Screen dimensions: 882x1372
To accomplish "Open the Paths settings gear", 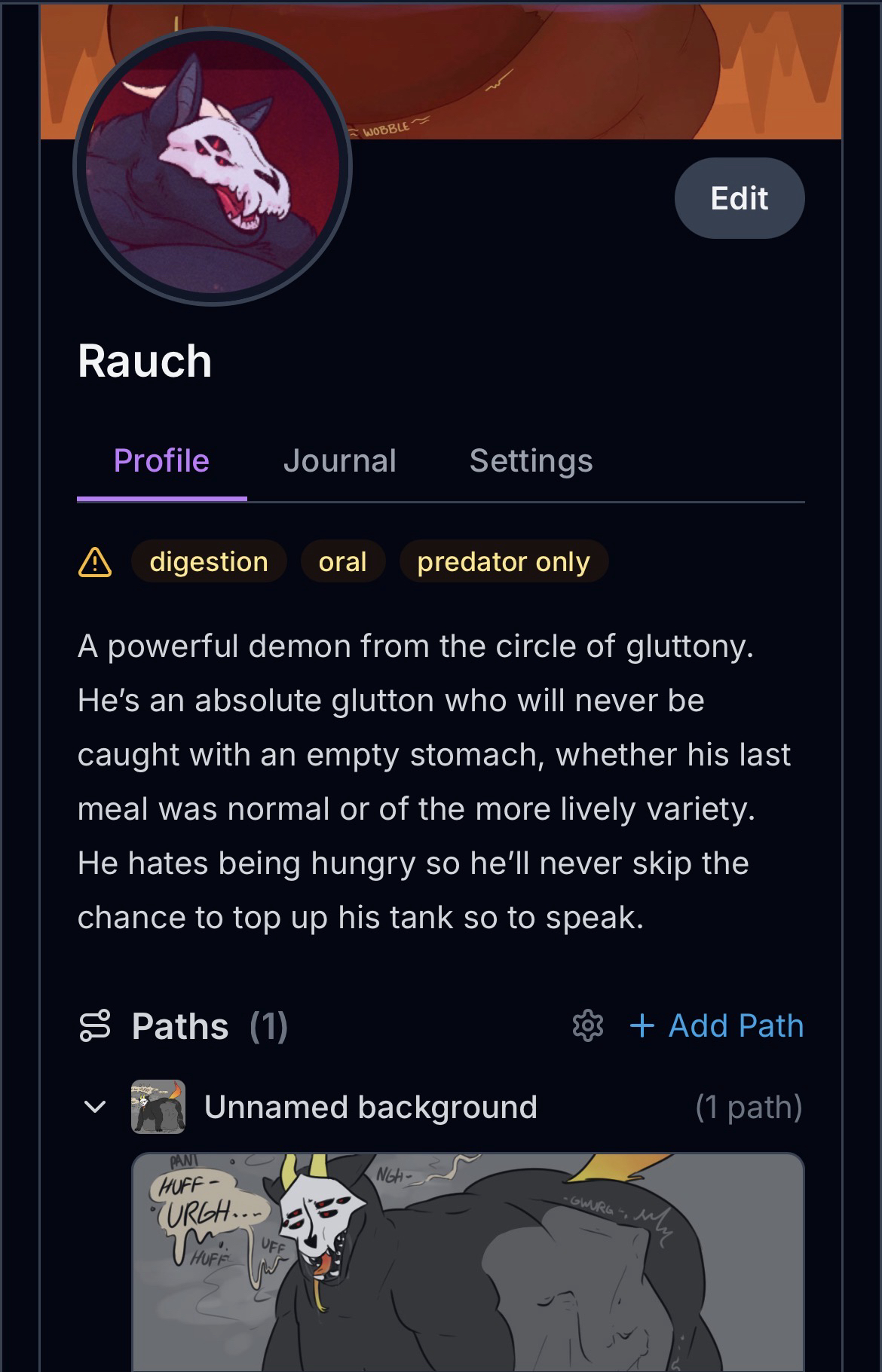I will click(588, 1025).
